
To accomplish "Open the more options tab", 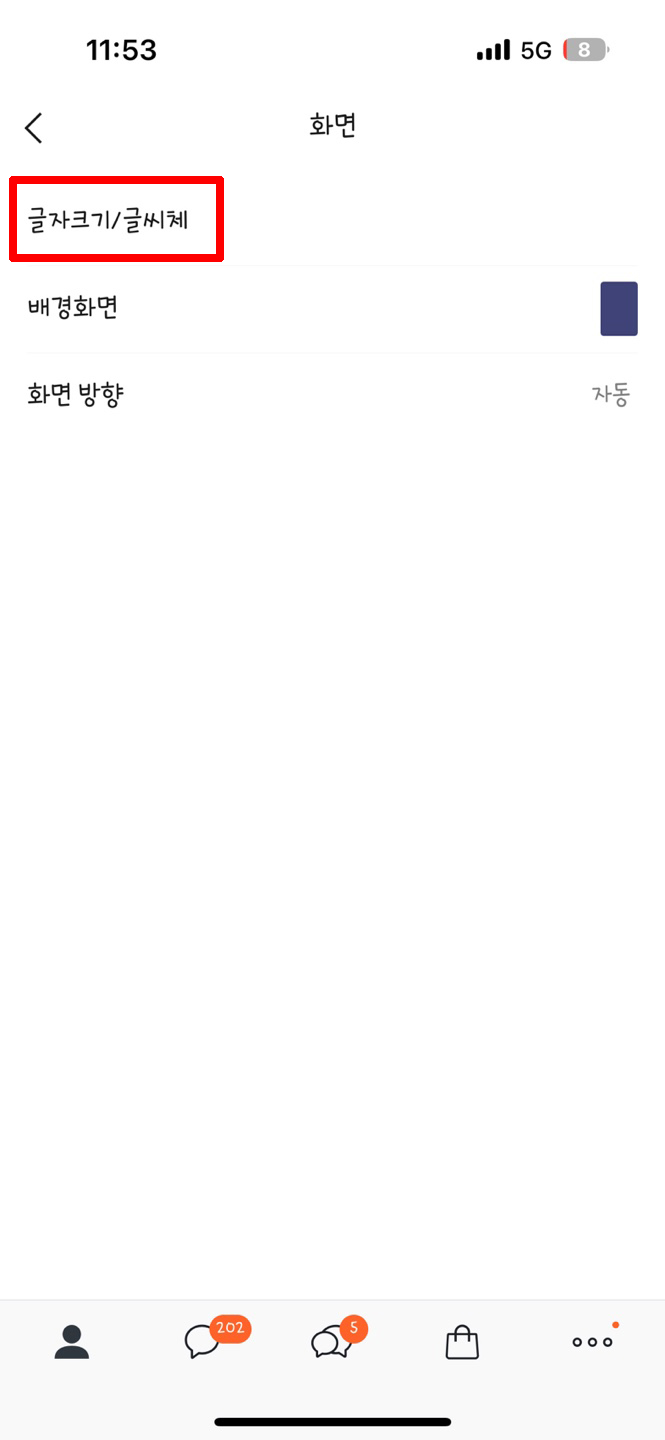I will click(592, 1341).
